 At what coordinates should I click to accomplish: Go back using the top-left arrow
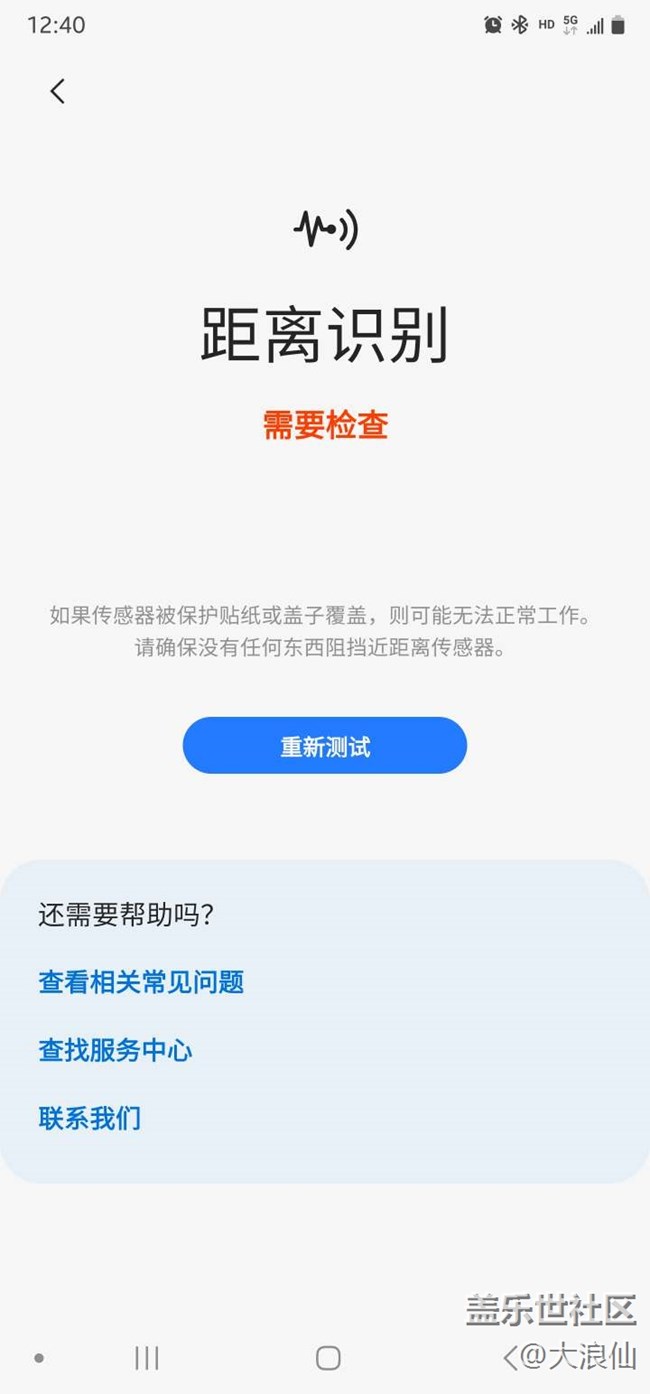(57, 91)
